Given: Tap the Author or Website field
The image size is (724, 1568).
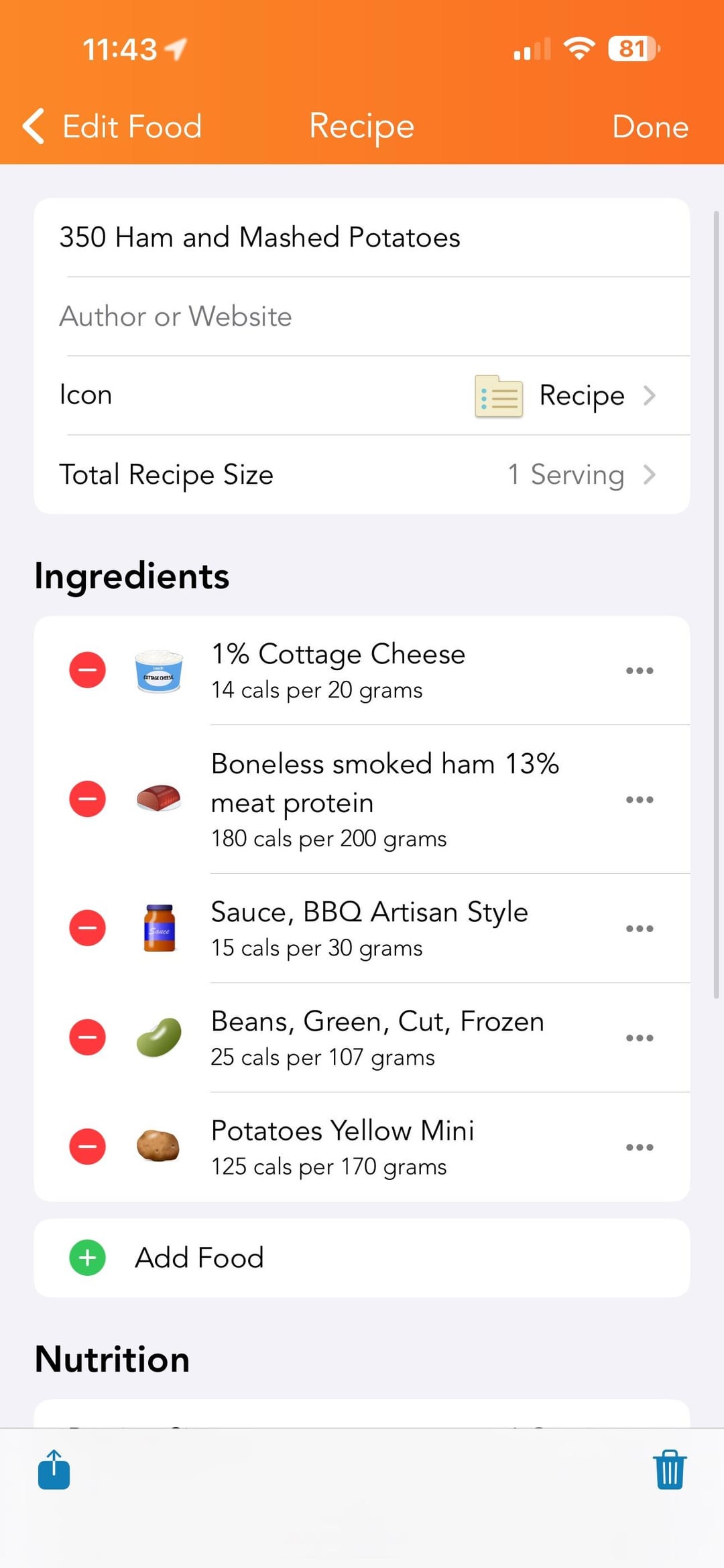Looking at the screenshot, I should pyautogui.click(x=362, y=316).
